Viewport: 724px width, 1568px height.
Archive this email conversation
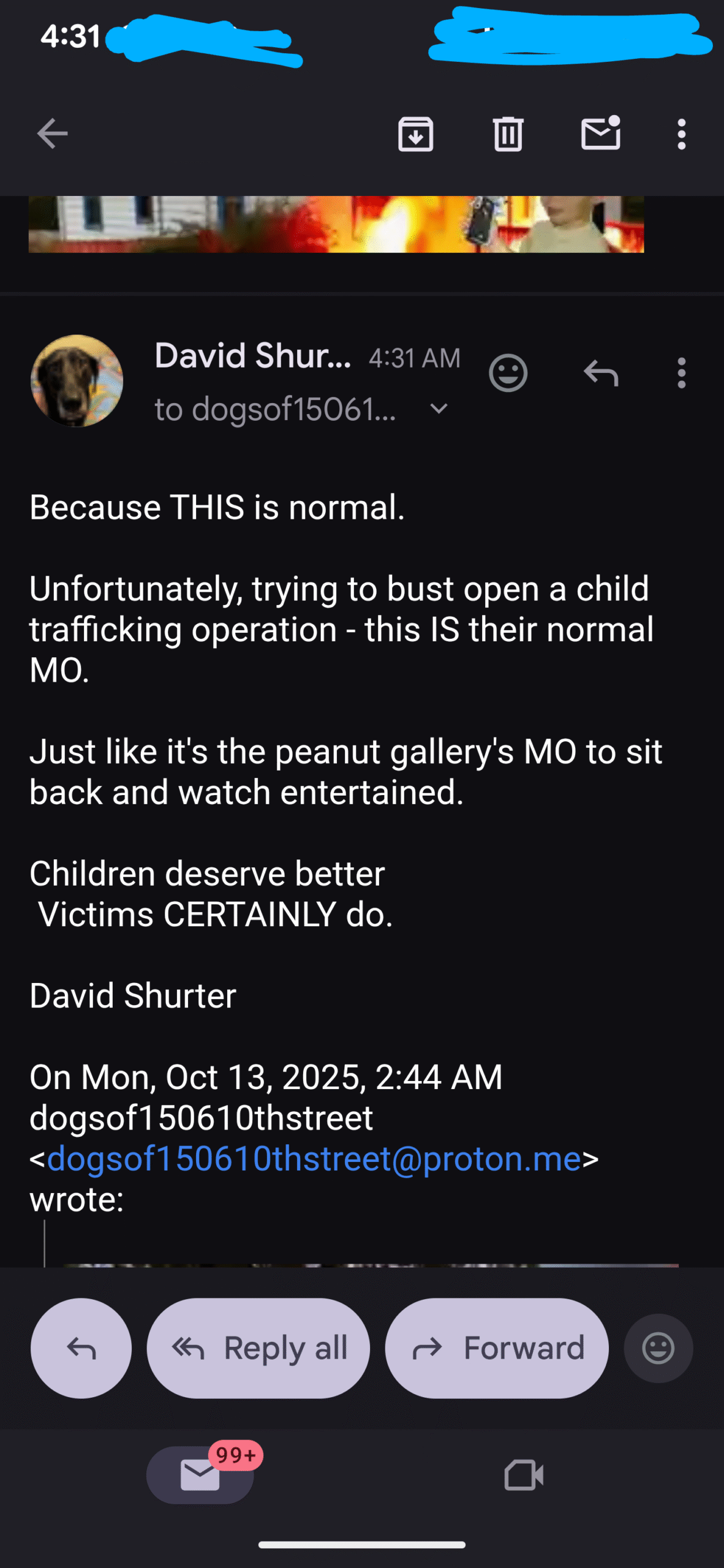click(415, 134)
